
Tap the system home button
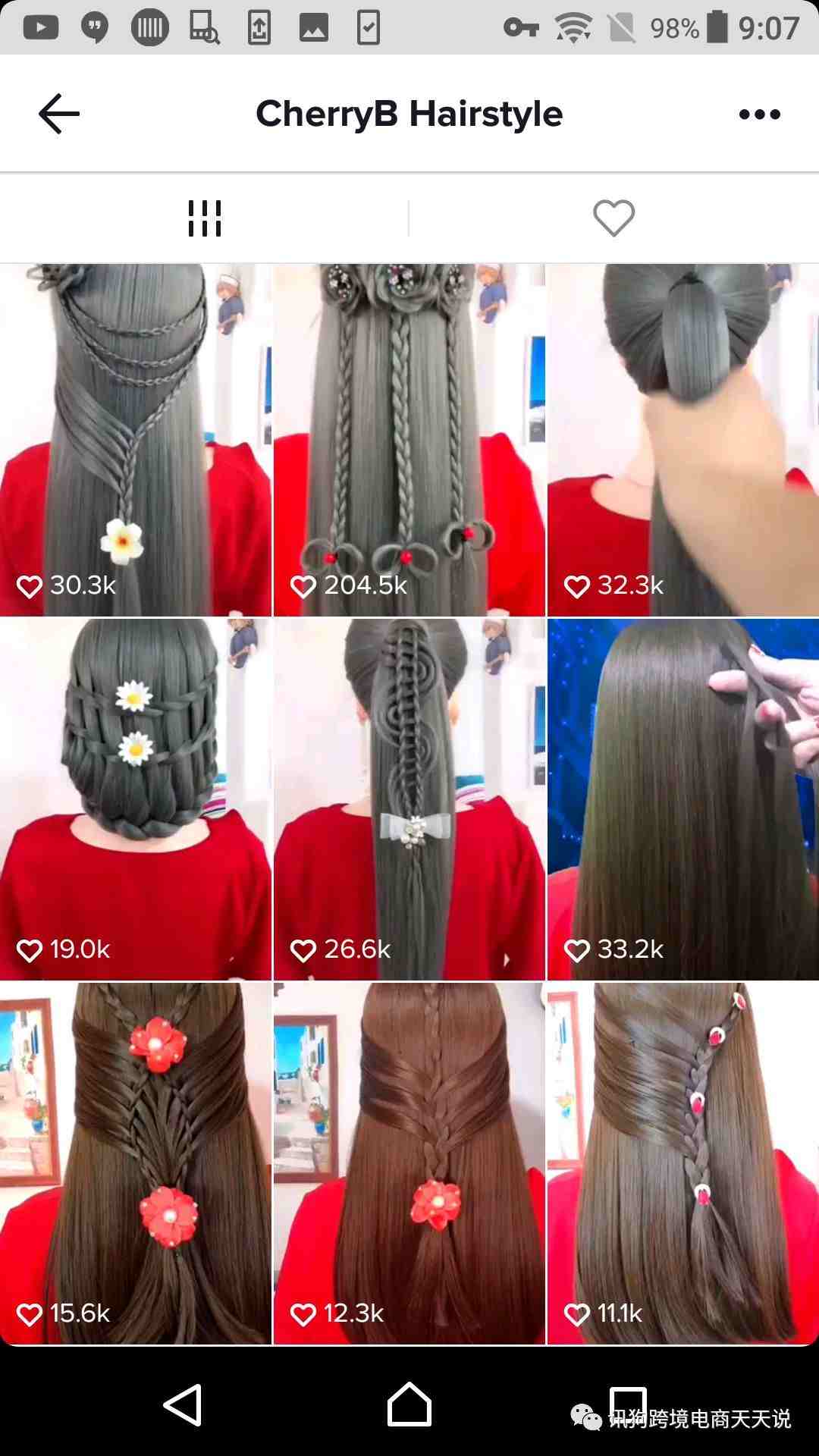(409, 1404)
